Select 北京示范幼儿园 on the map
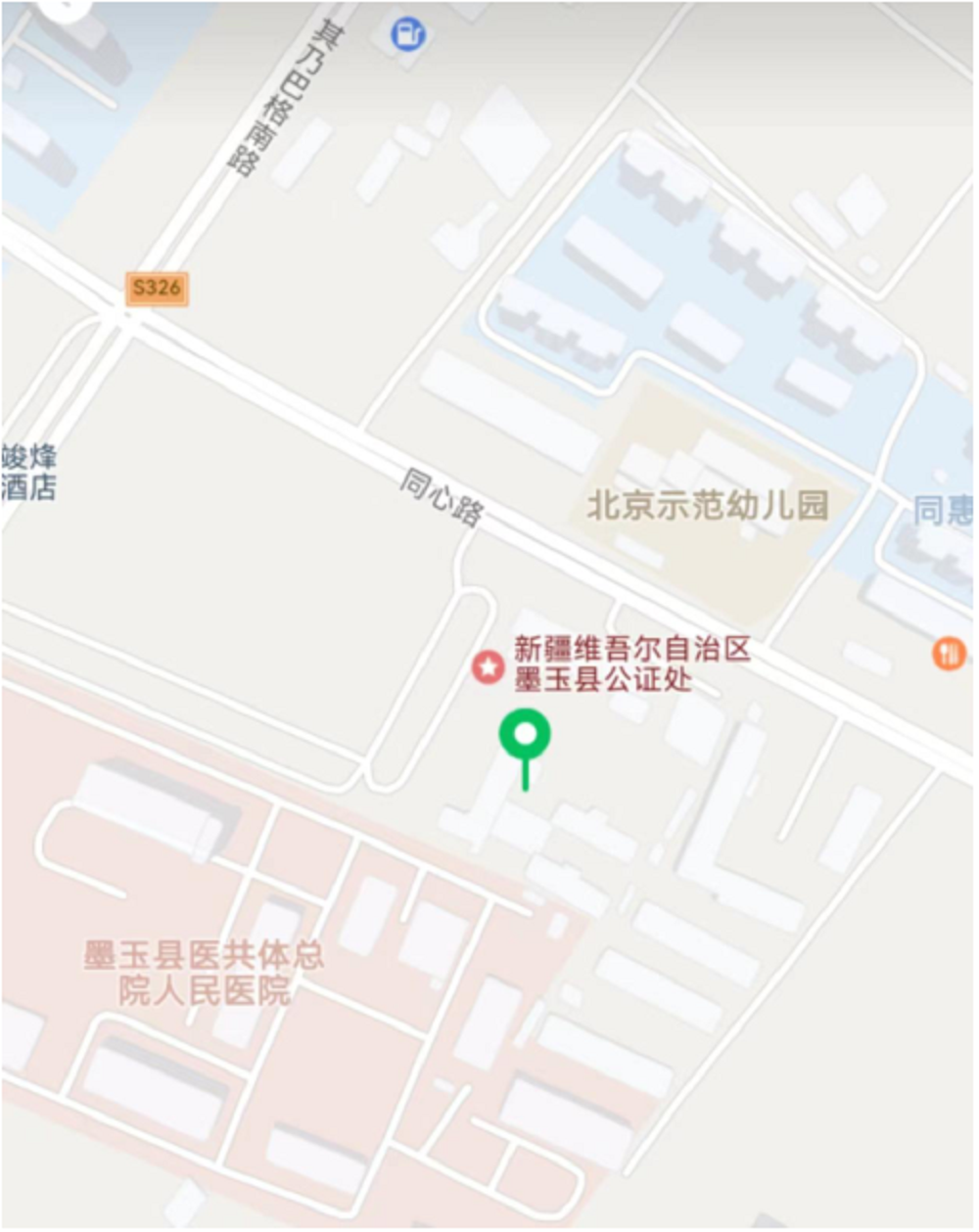The image size is (979, 1232). coord(707,505)
